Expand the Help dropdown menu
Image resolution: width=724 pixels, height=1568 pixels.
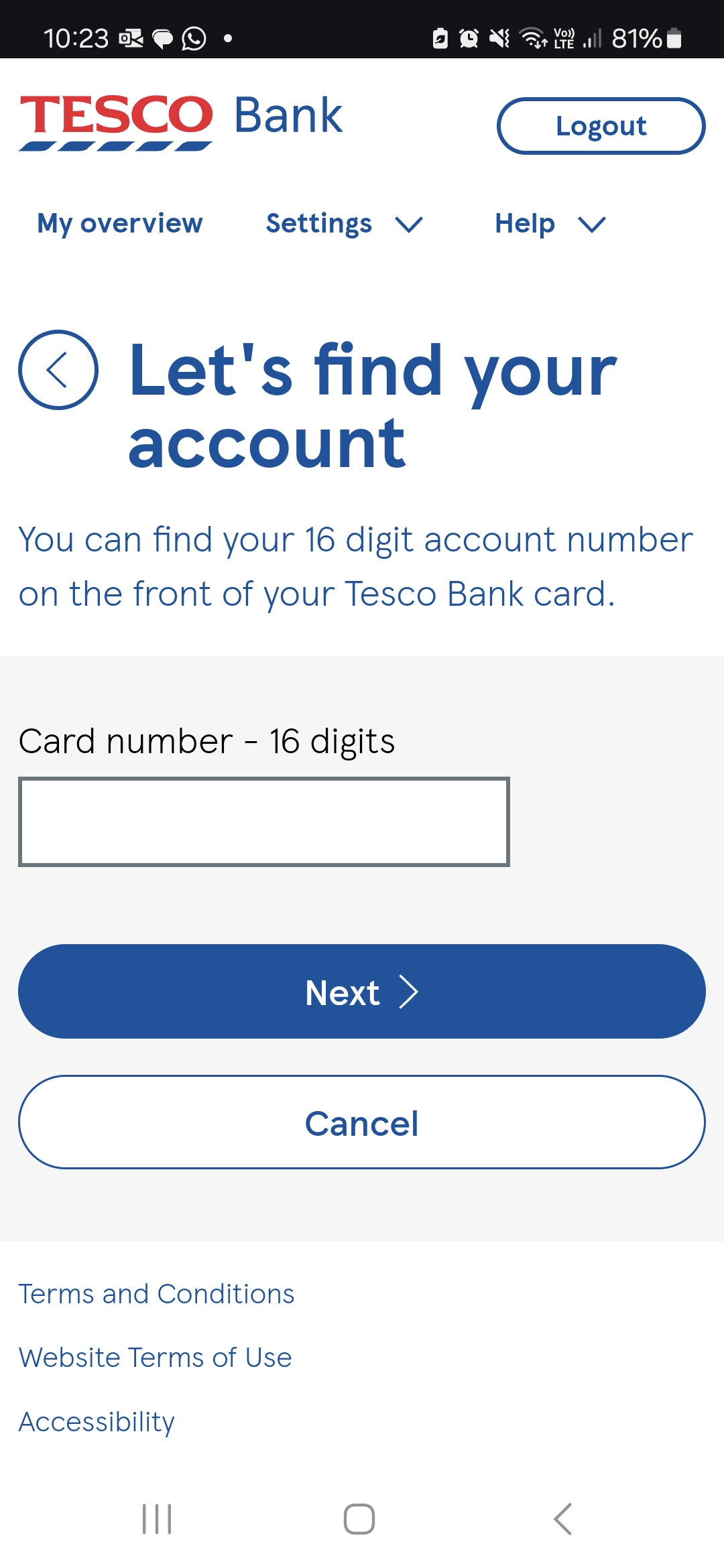pos(550,224)
